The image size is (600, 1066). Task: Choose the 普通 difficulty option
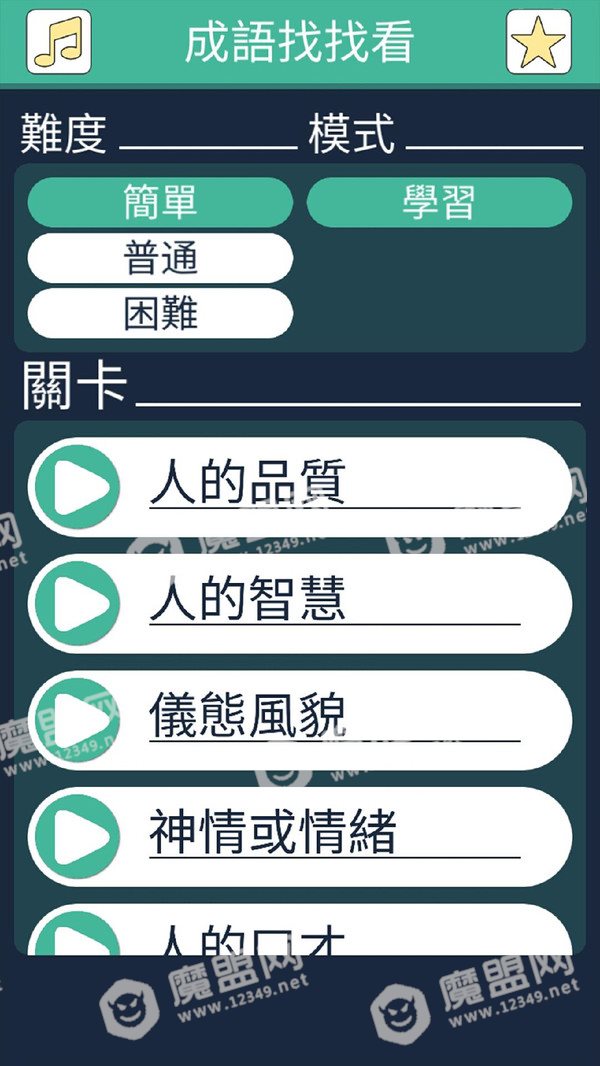[160, 258]
